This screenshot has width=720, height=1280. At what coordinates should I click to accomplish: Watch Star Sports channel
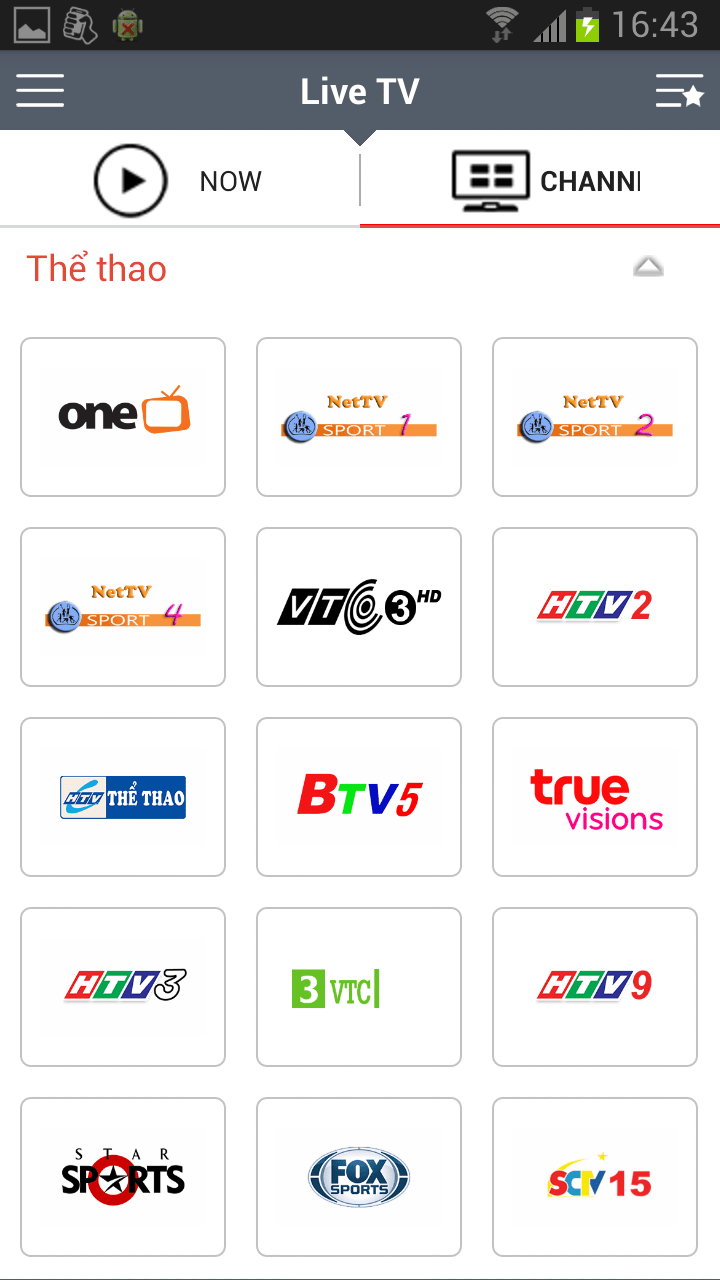point(123,1177)
